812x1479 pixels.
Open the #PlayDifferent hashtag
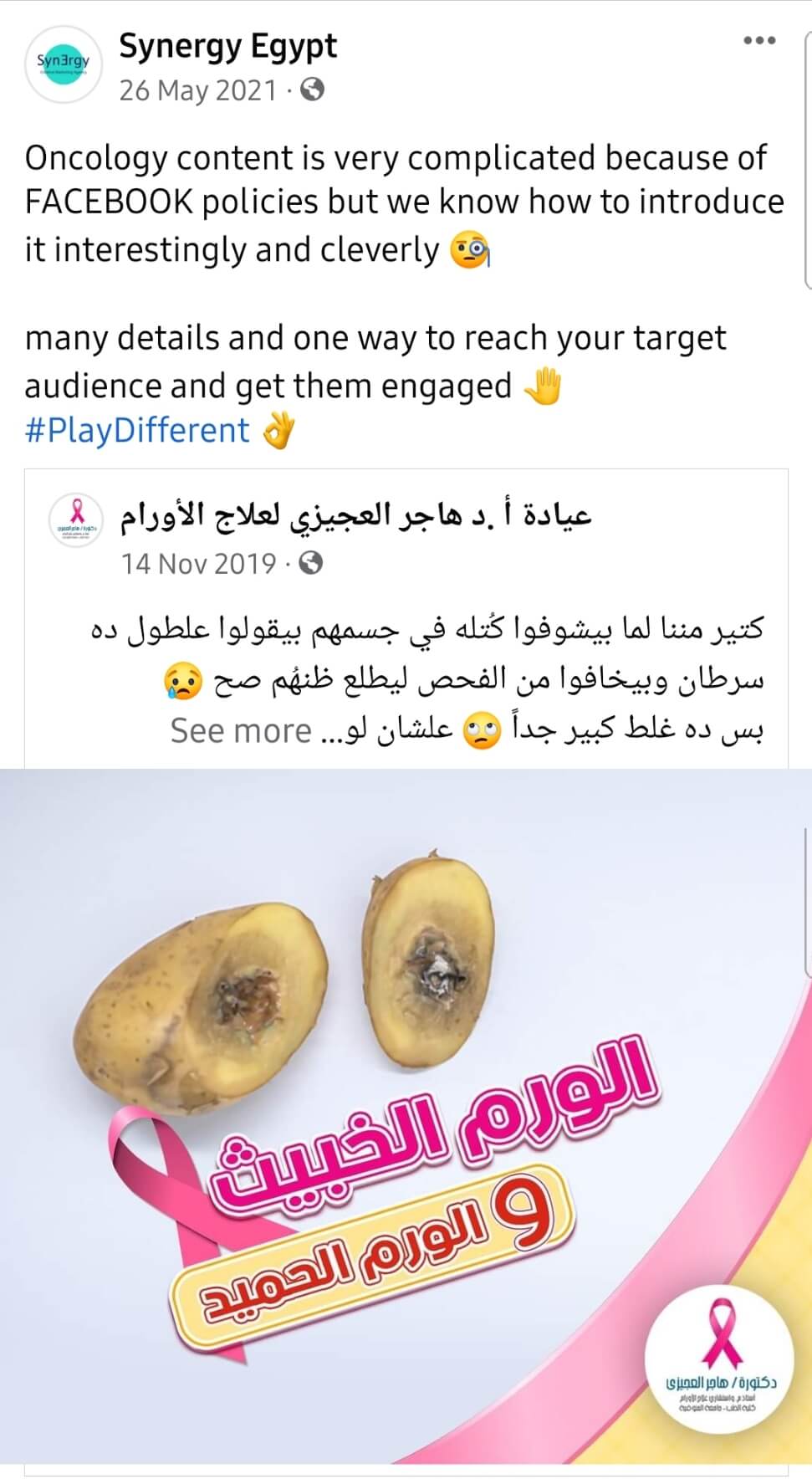coord(137,431)
